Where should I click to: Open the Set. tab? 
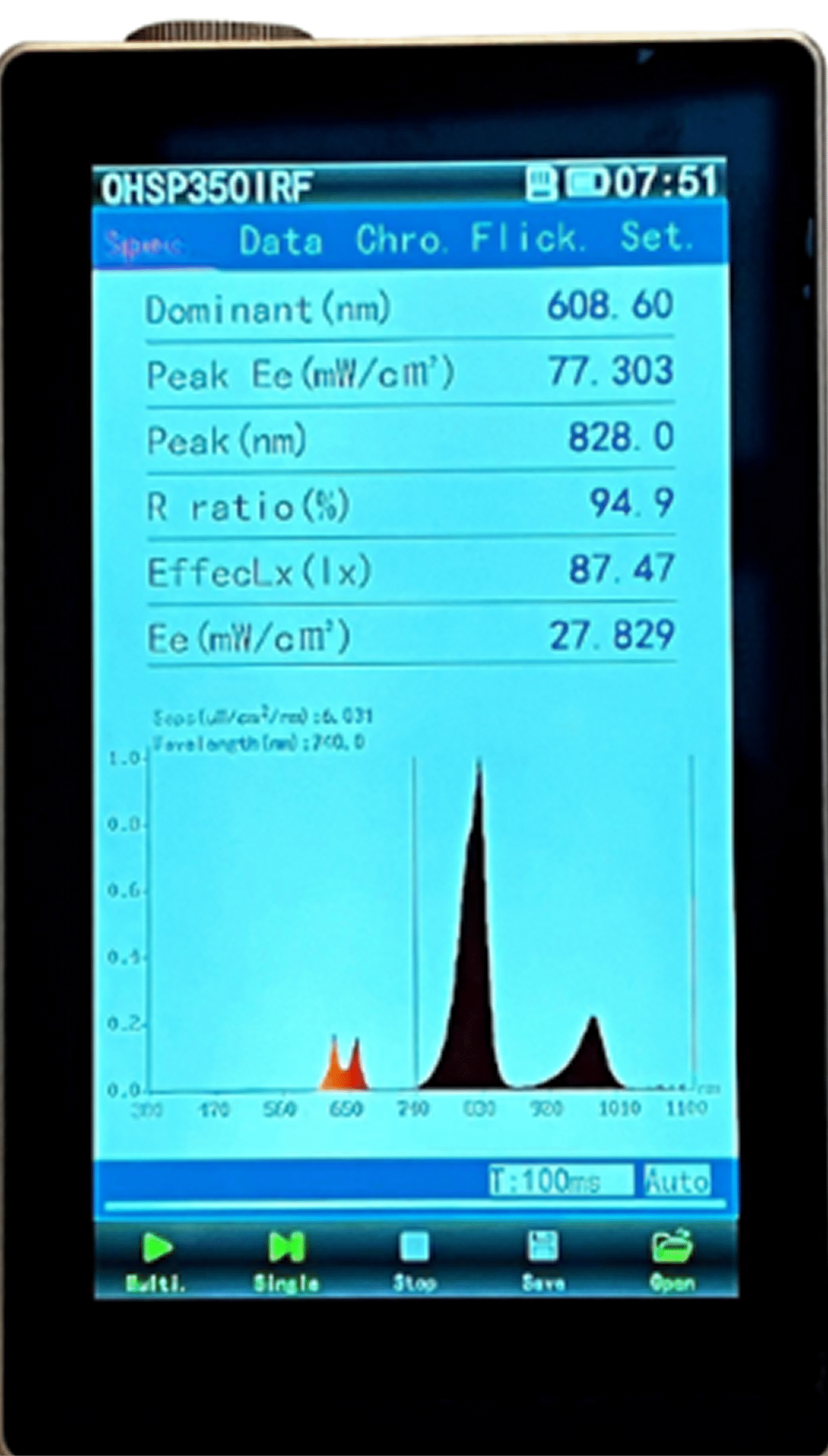tap(656, 237)
